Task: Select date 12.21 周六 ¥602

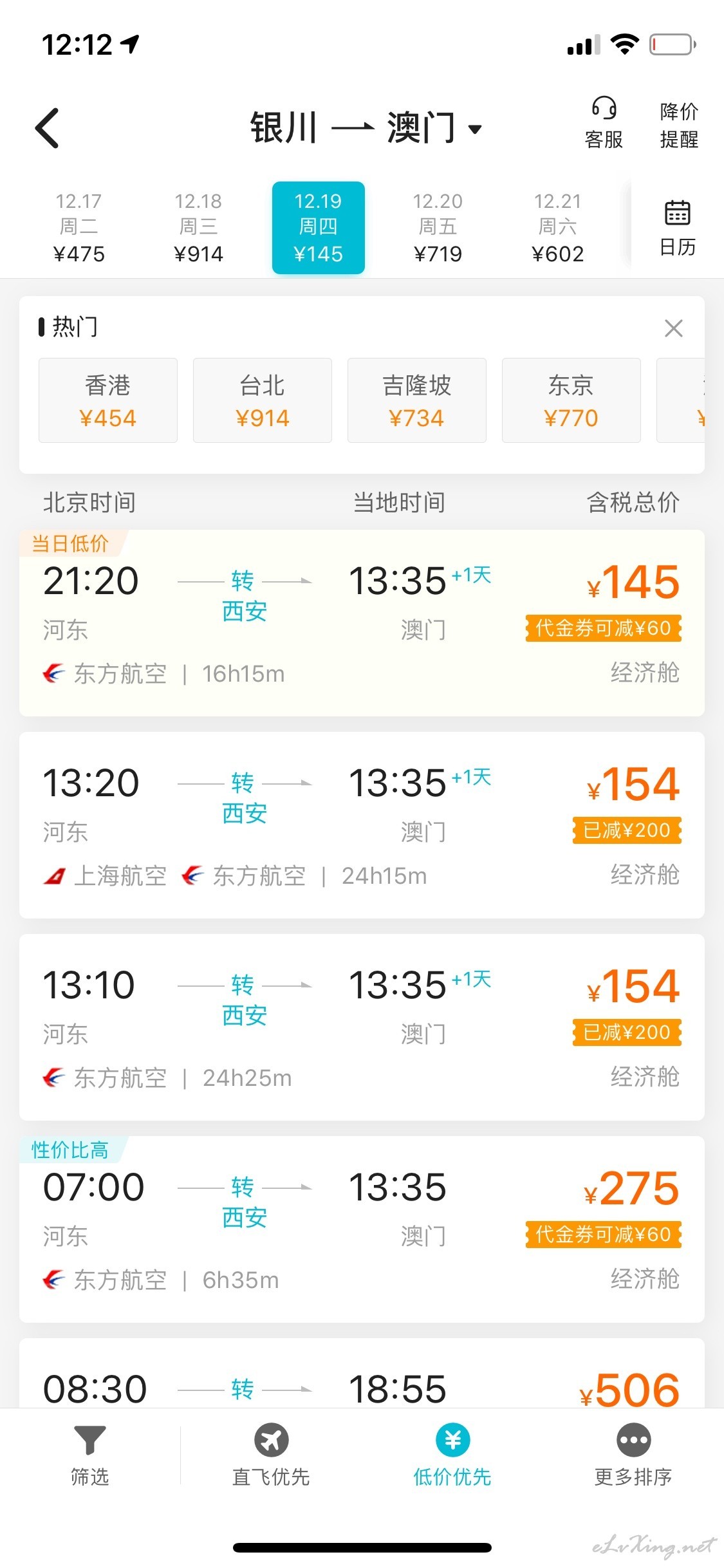Action: (557, 228)
